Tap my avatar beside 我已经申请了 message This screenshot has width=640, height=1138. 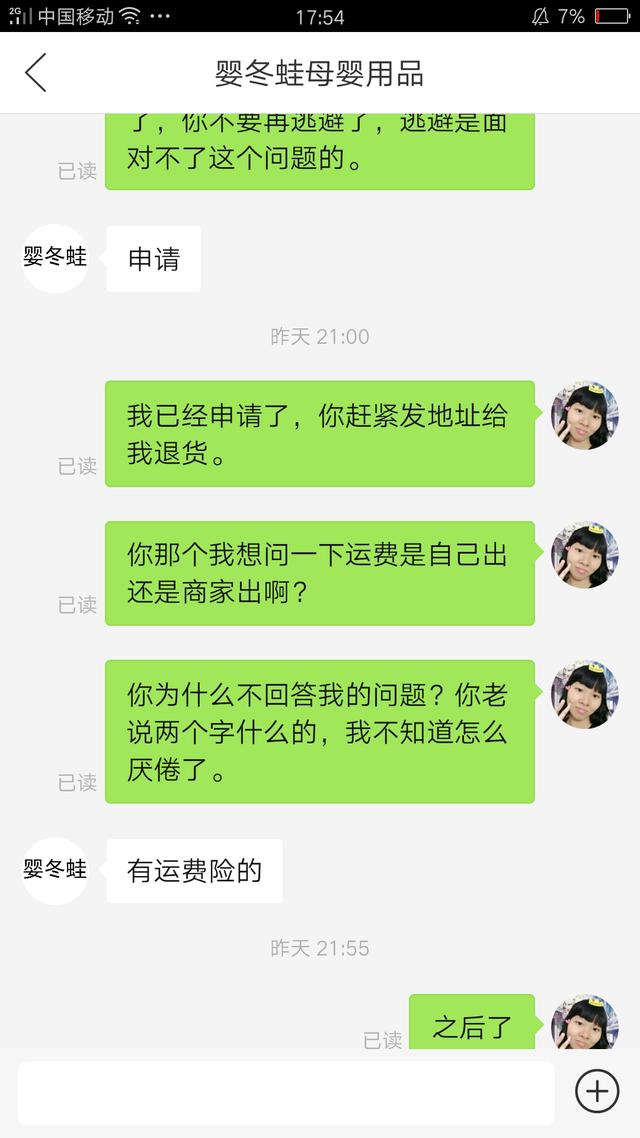click(585, 415)
